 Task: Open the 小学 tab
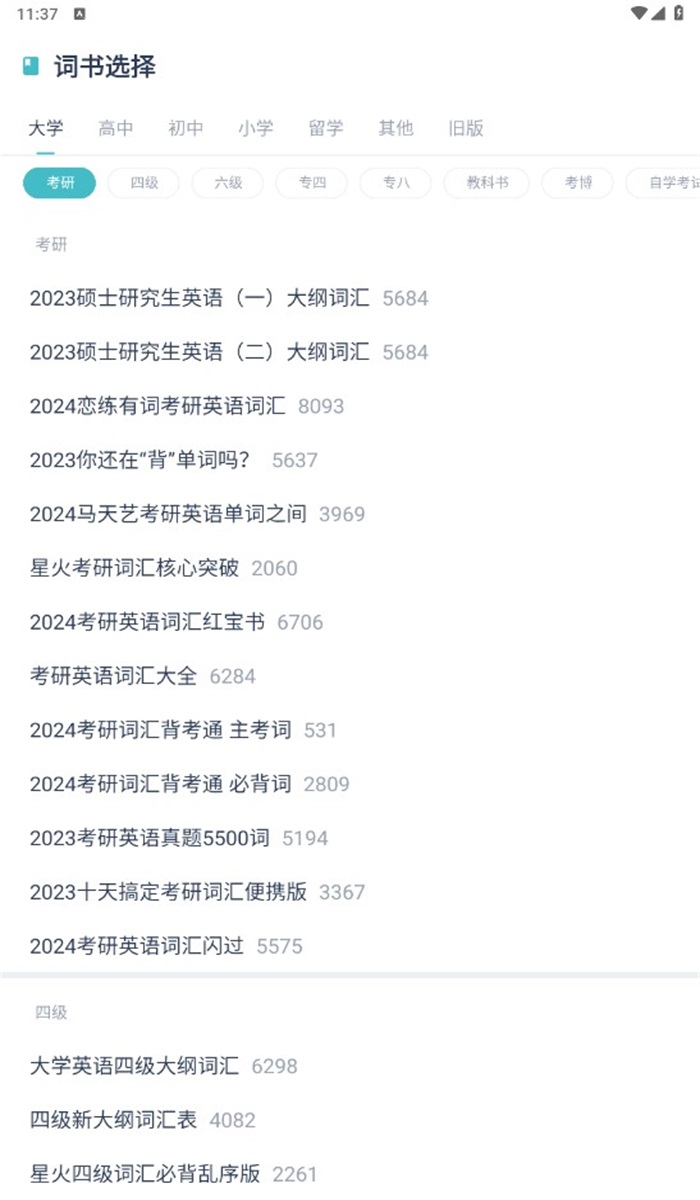pos(256,128)
